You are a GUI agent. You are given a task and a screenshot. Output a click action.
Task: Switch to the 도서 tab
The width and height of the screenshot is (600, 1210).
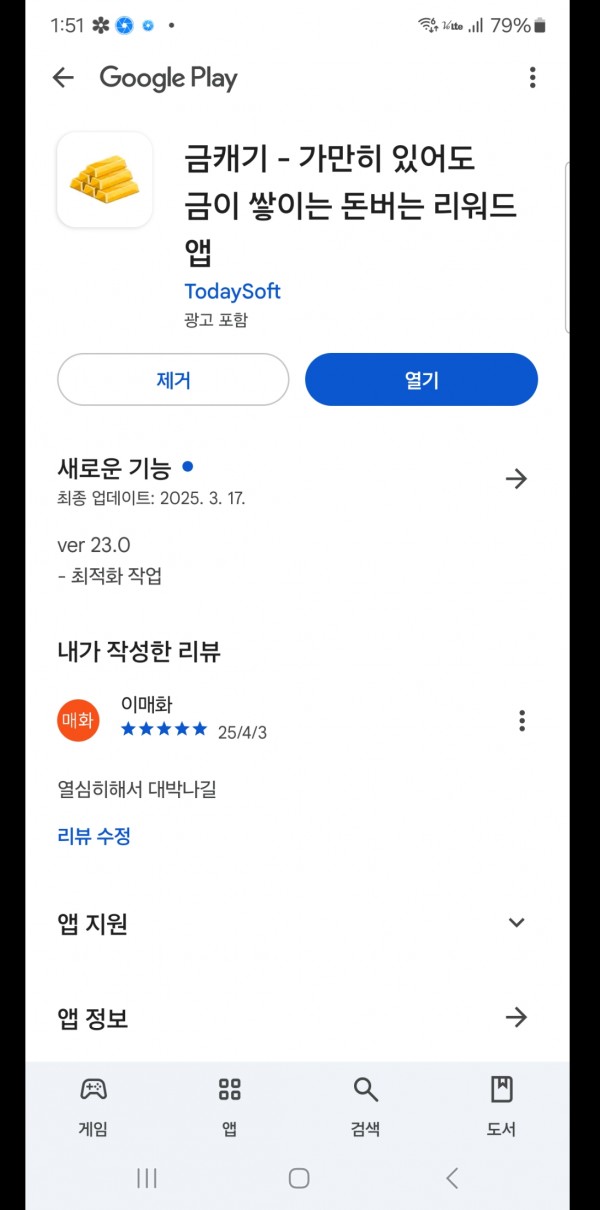(x=501, y=1106)
